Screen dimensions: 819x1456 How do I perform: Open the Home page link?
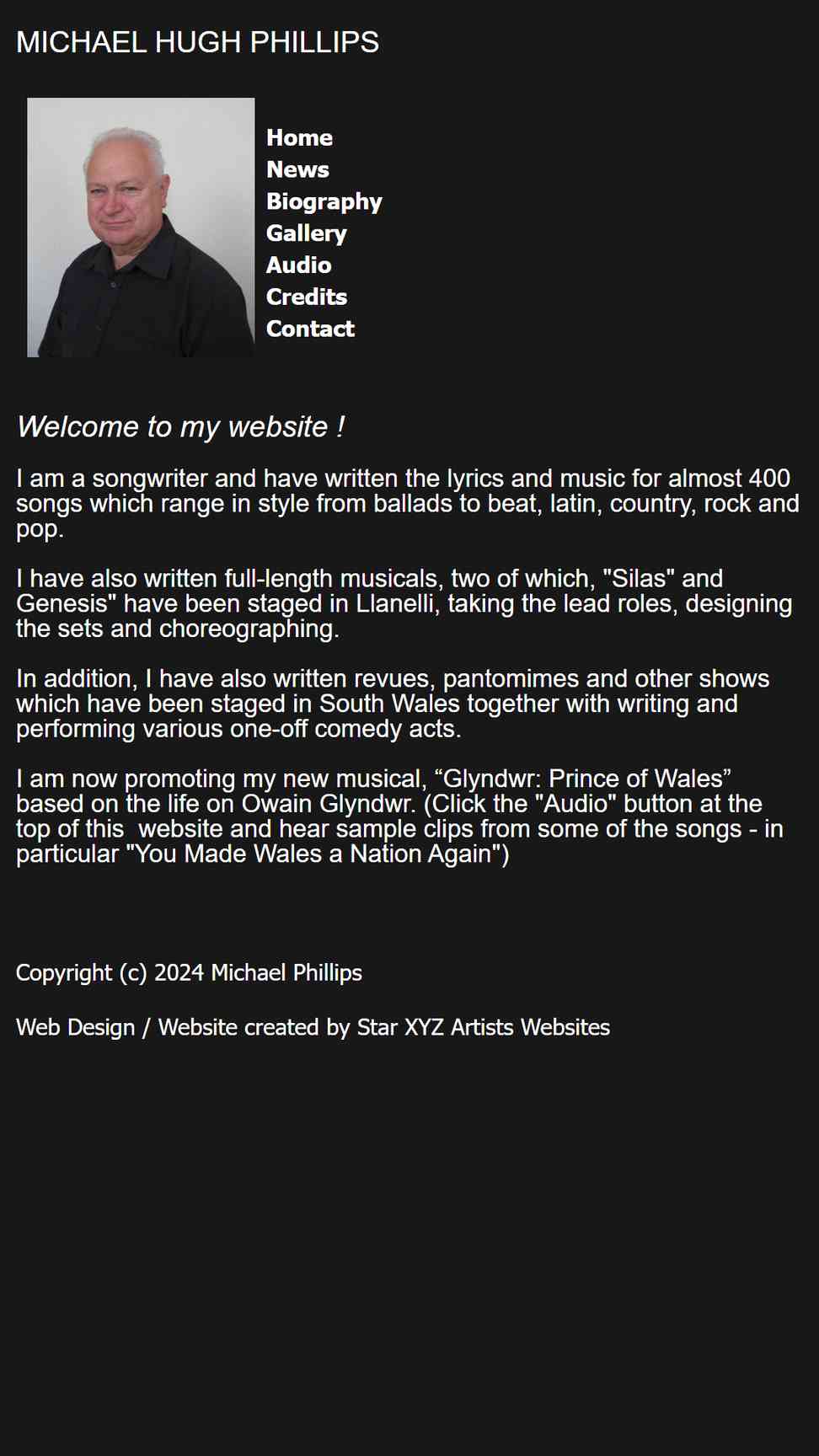[299, 138]
